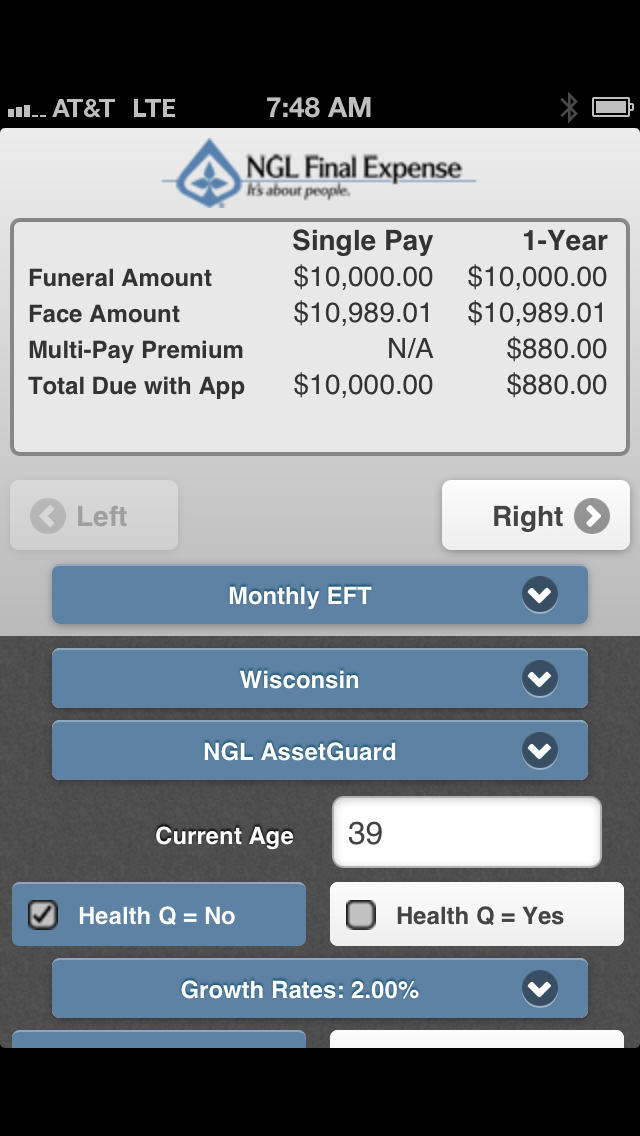Change the Wisconsin state selection

(320, 678)
